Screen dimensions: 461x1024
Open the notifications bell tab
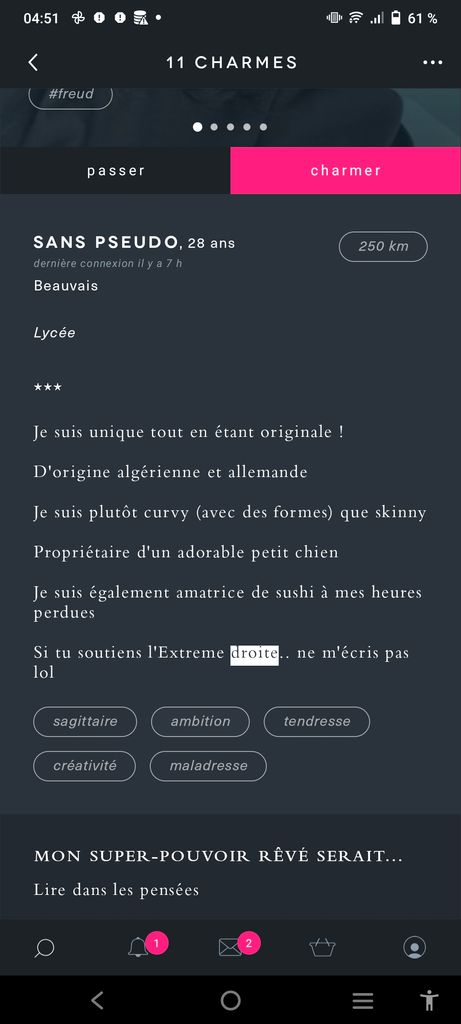click(x=138, y=948)
